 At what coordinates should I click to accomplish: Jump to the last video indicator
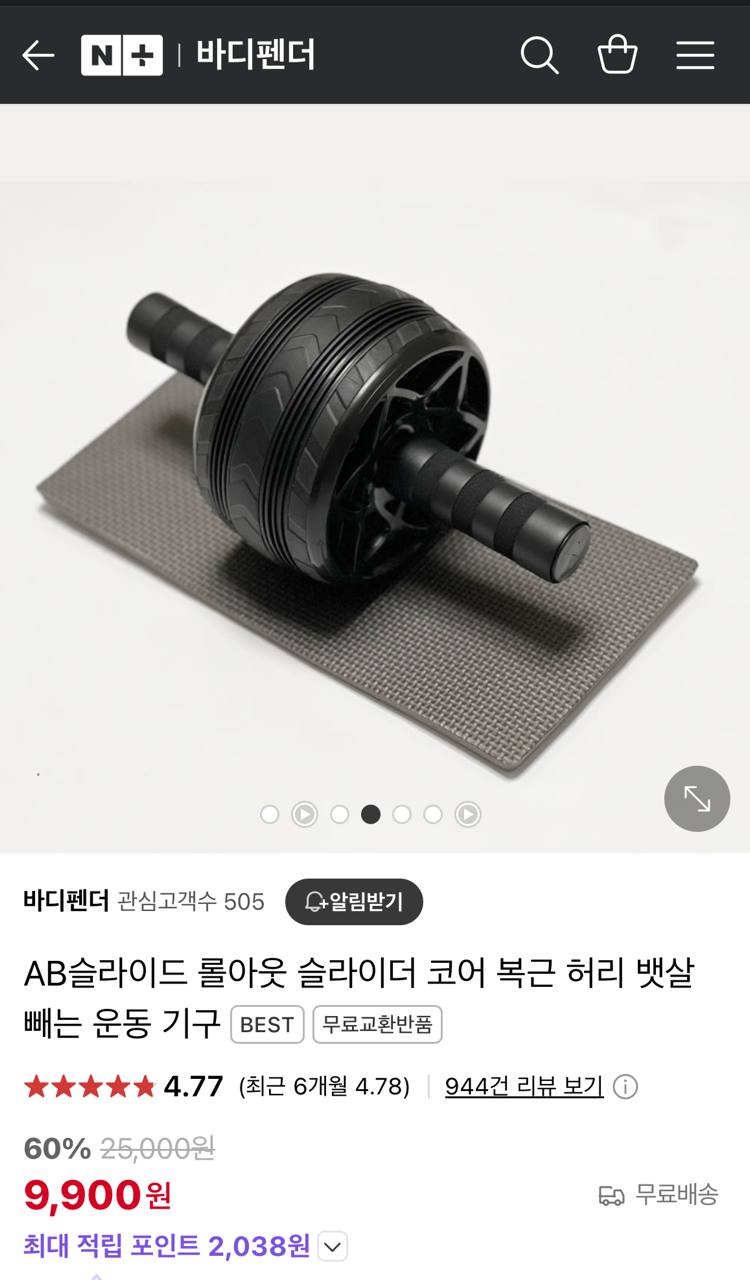[467, 814]
